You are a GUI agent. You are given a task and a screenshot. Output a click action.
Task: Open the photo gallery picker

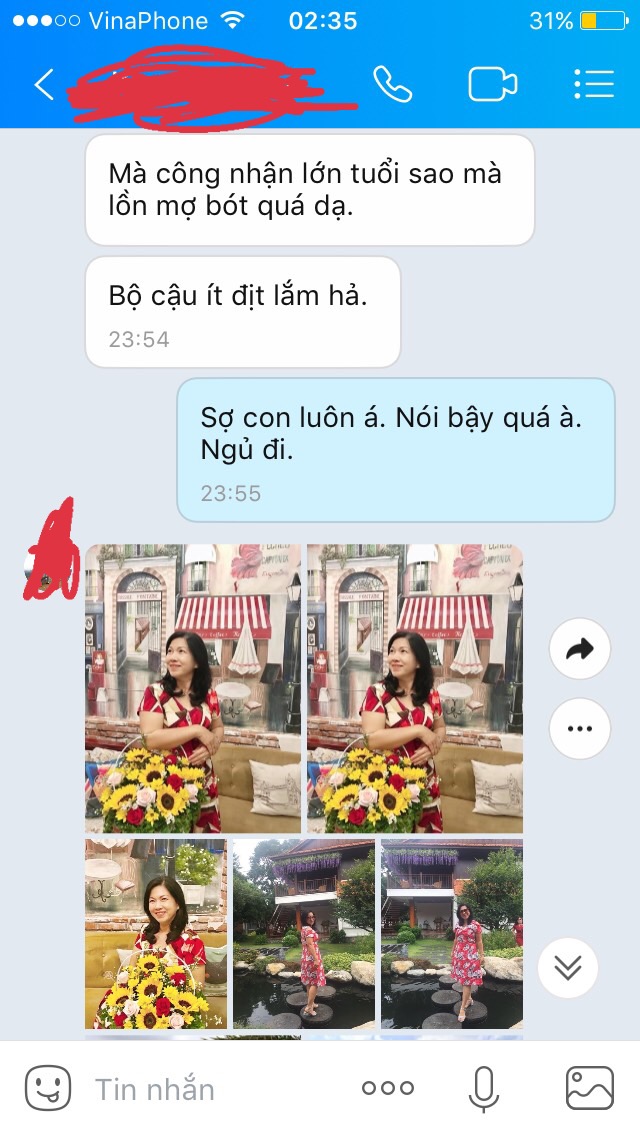click(589, 1088)
